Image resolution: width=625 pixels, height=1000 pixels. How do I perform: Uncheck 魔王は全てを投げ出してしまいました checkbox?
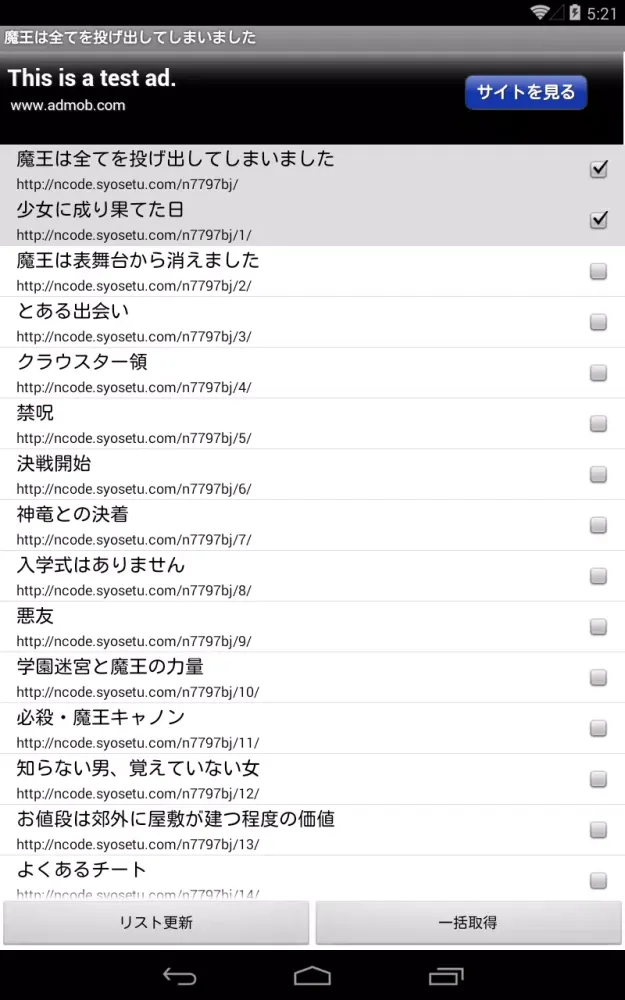(598, 169)
